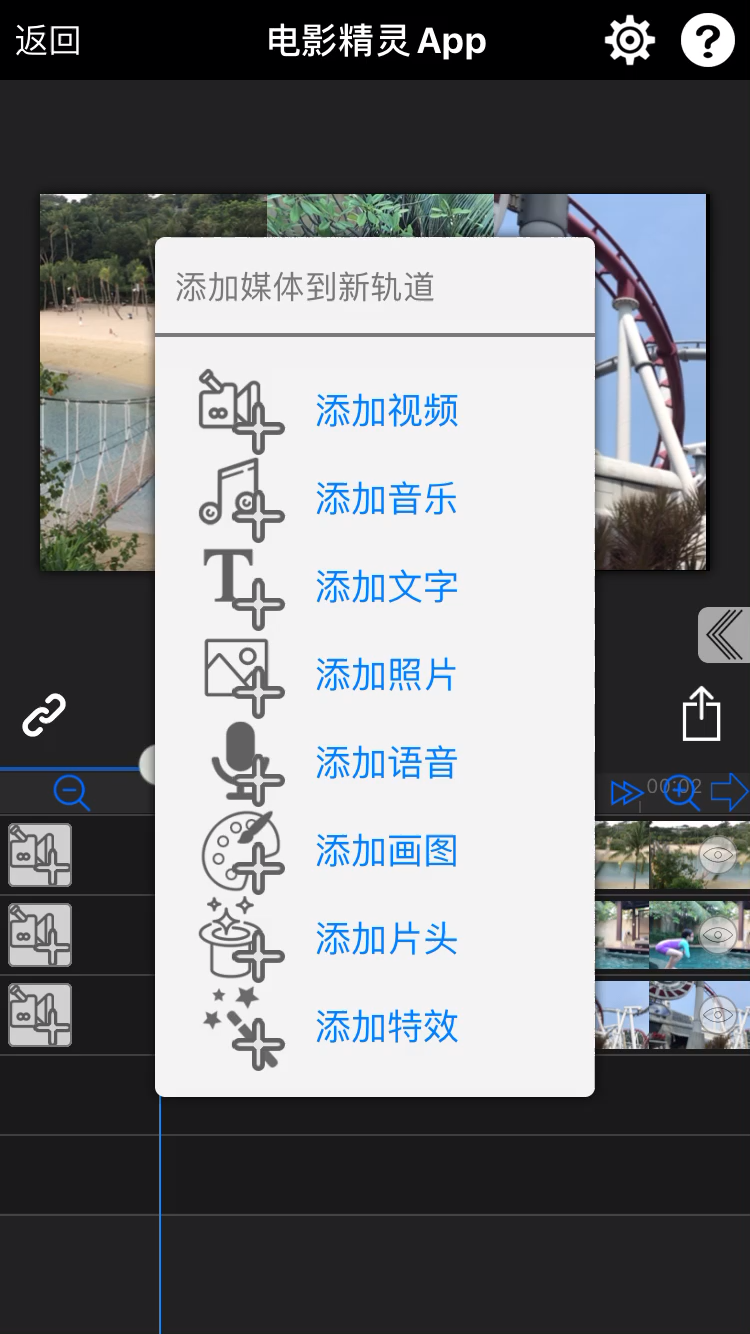Toggle visibility of the pool track

click(717, 935)
